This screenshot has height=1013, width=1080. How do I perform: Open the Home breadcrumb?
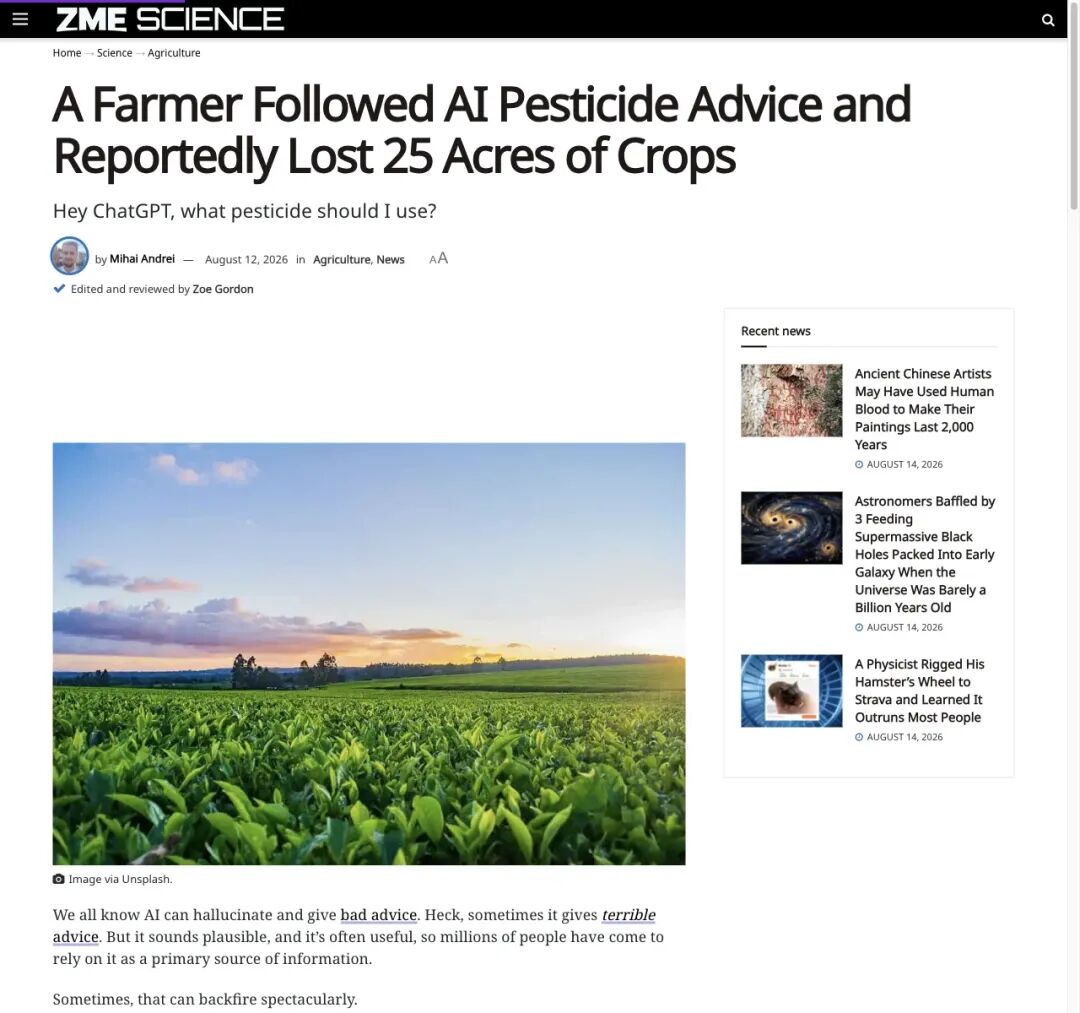click(x=67, y=53)
